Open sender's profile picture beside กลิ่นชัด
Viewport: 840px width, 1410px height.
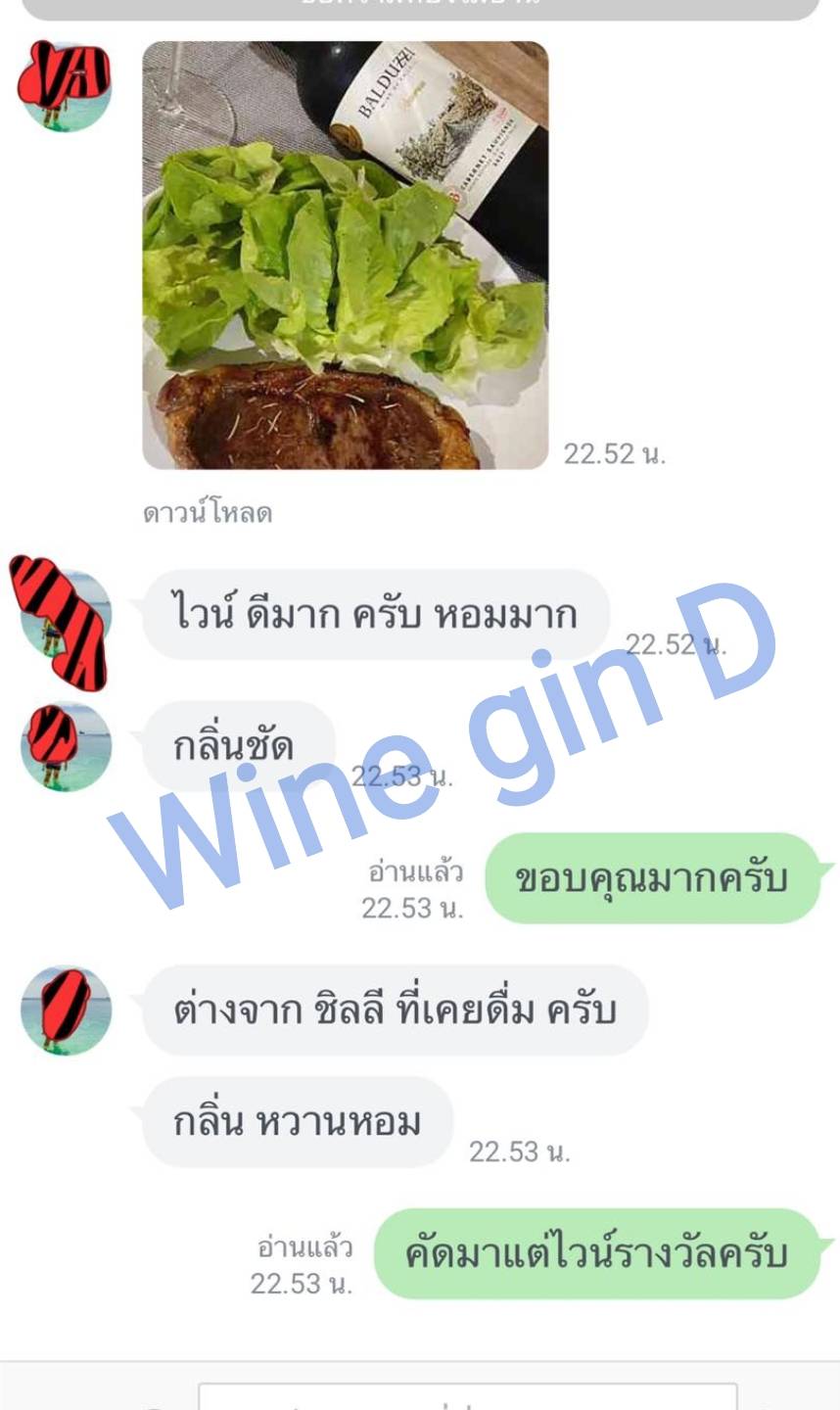[66, 746]
